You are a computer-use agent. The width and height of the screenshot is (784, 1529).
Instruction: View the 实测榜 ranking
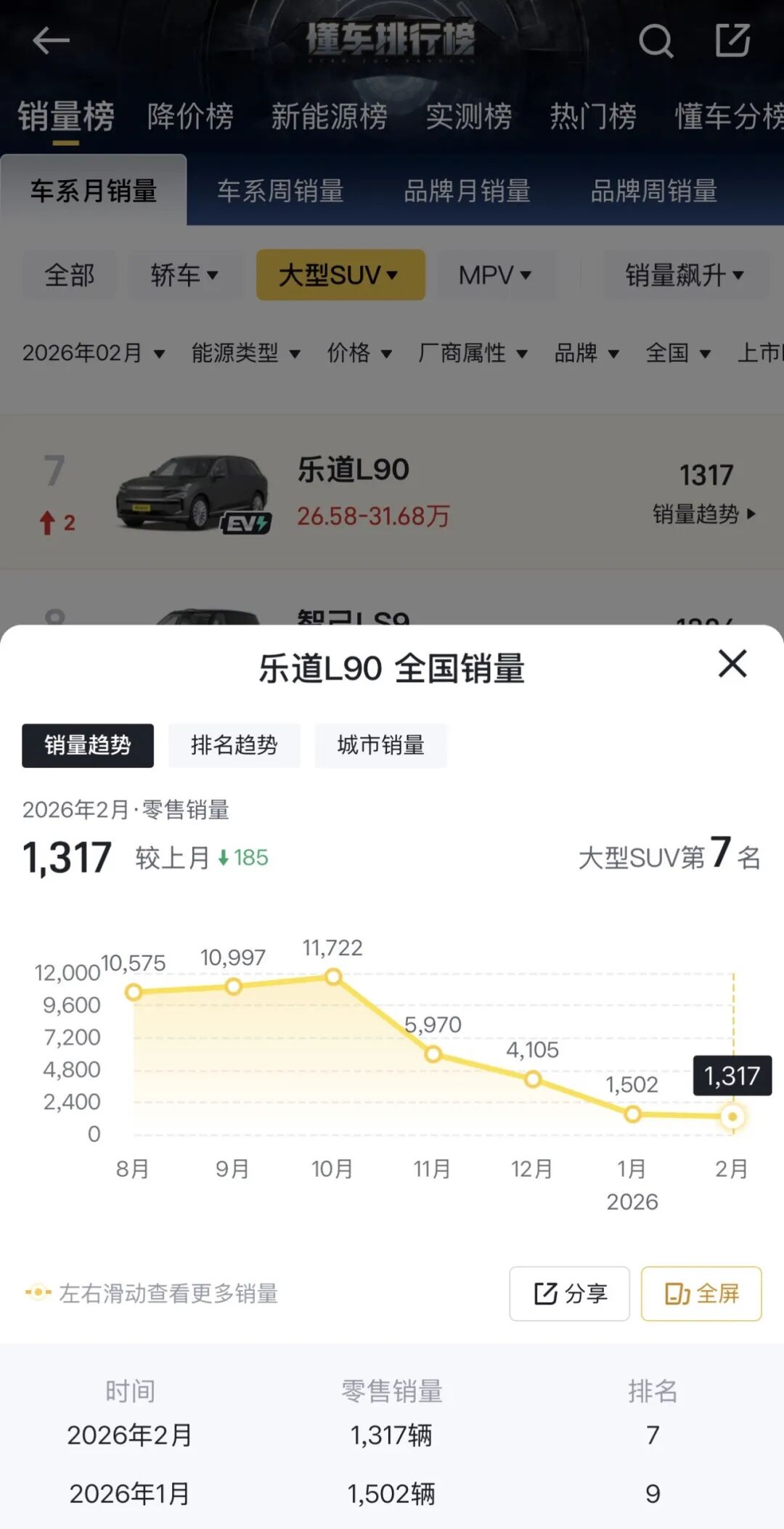469,116
